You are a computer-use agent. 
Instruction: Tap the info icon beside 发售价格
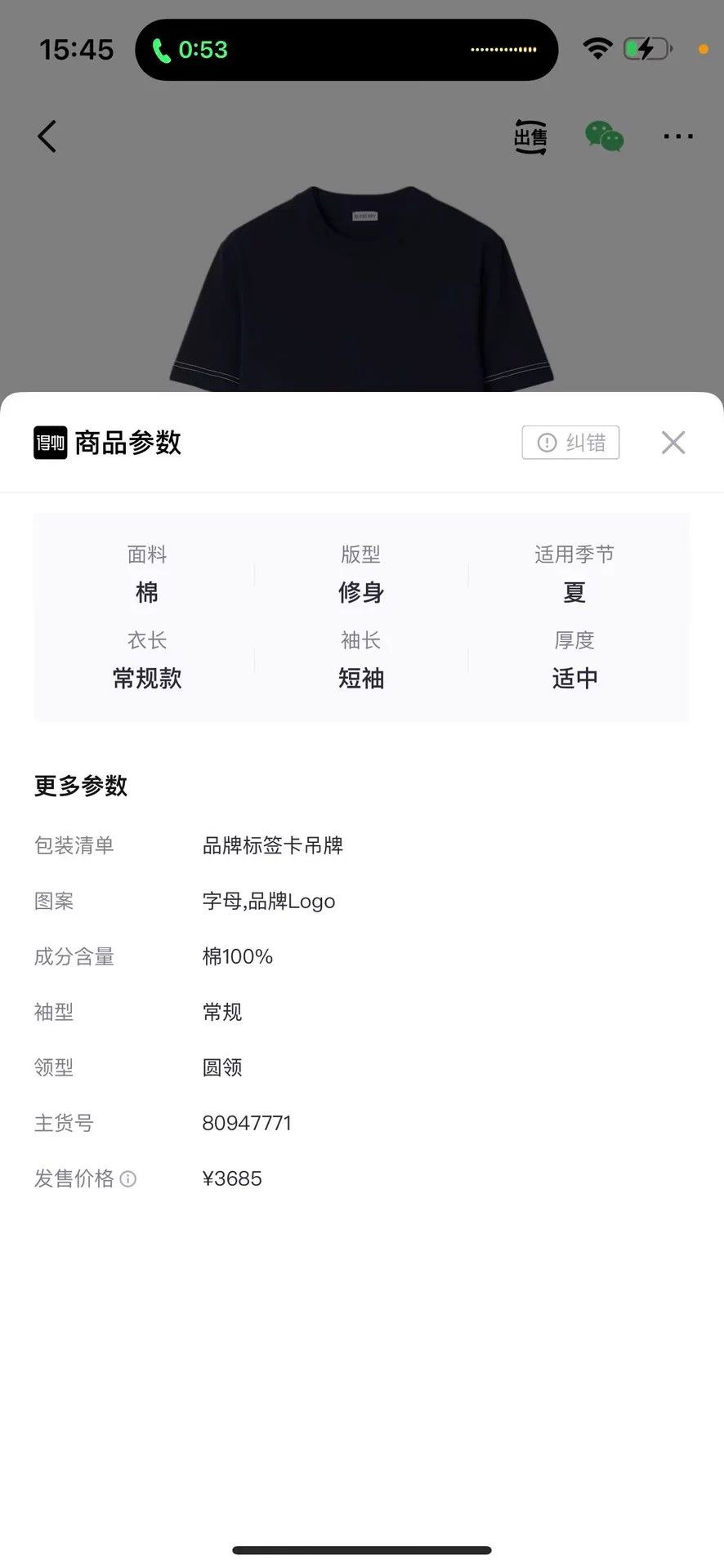[128, 1178]
